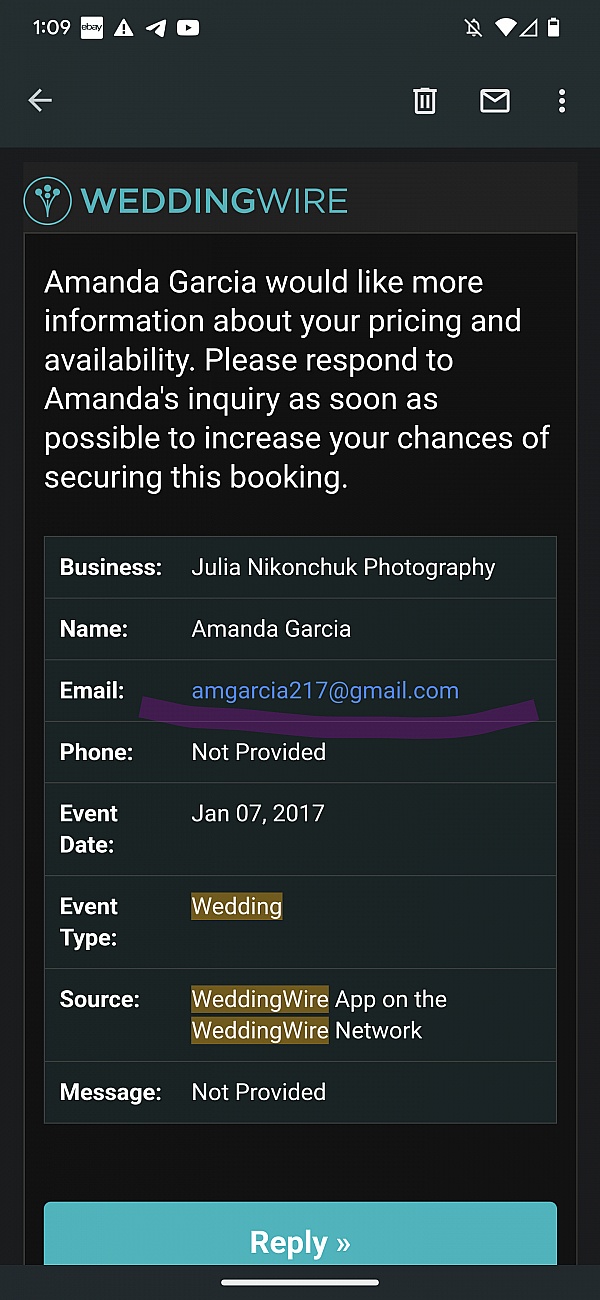Tap the Reply button

pos(300,1242)
